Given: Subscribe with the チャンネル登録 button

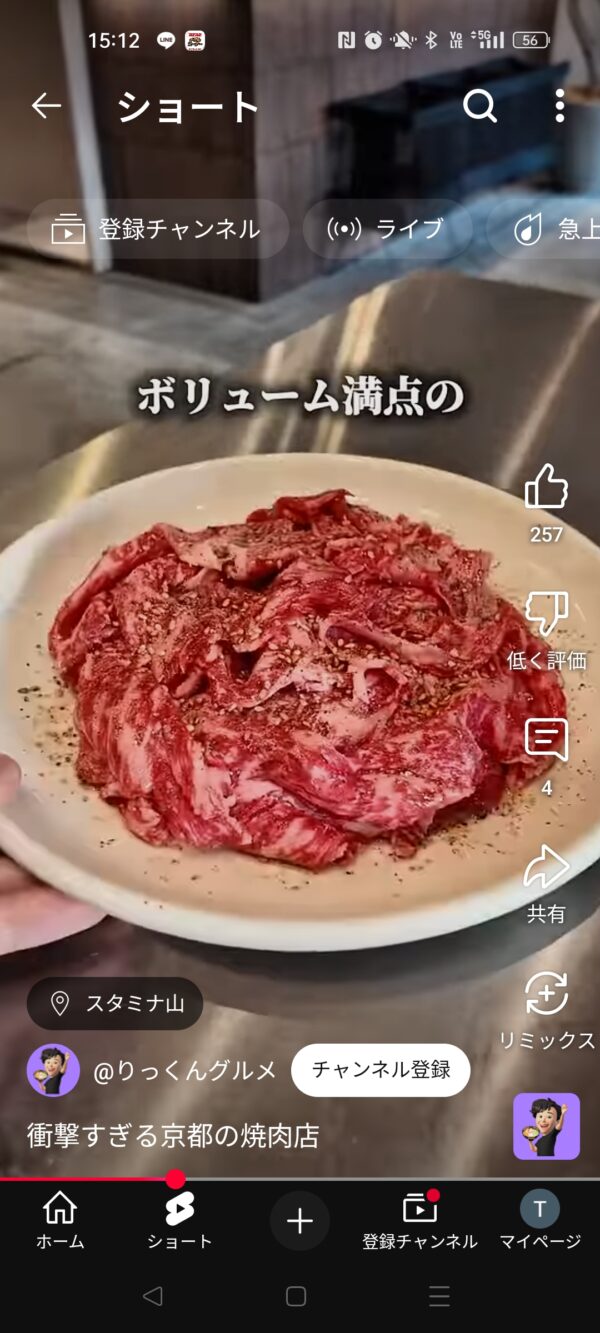Looking at the screenshot, I should point(380,1070).
